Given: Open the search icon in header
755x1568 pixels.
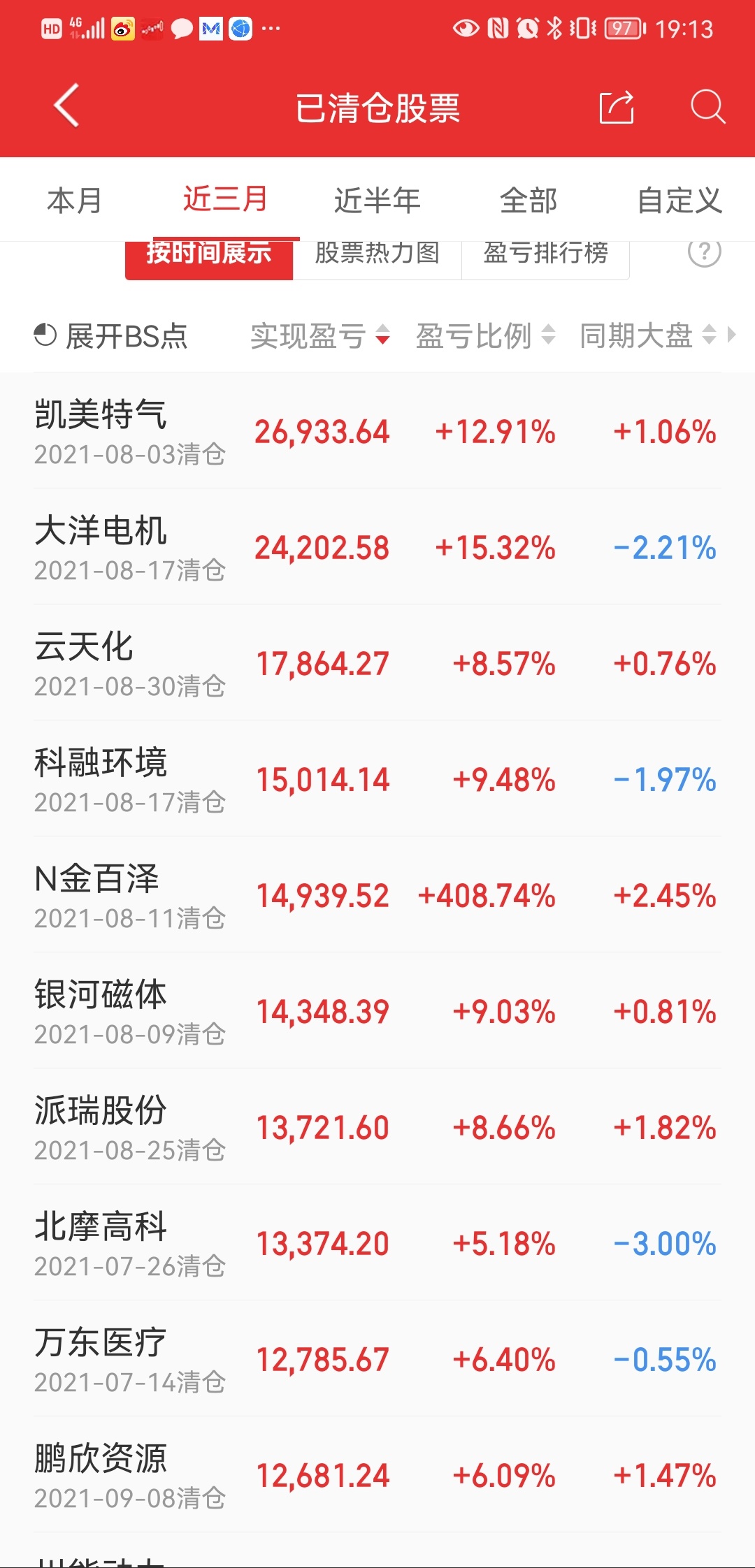Looking at the screenshot, I should click(707, 107).
